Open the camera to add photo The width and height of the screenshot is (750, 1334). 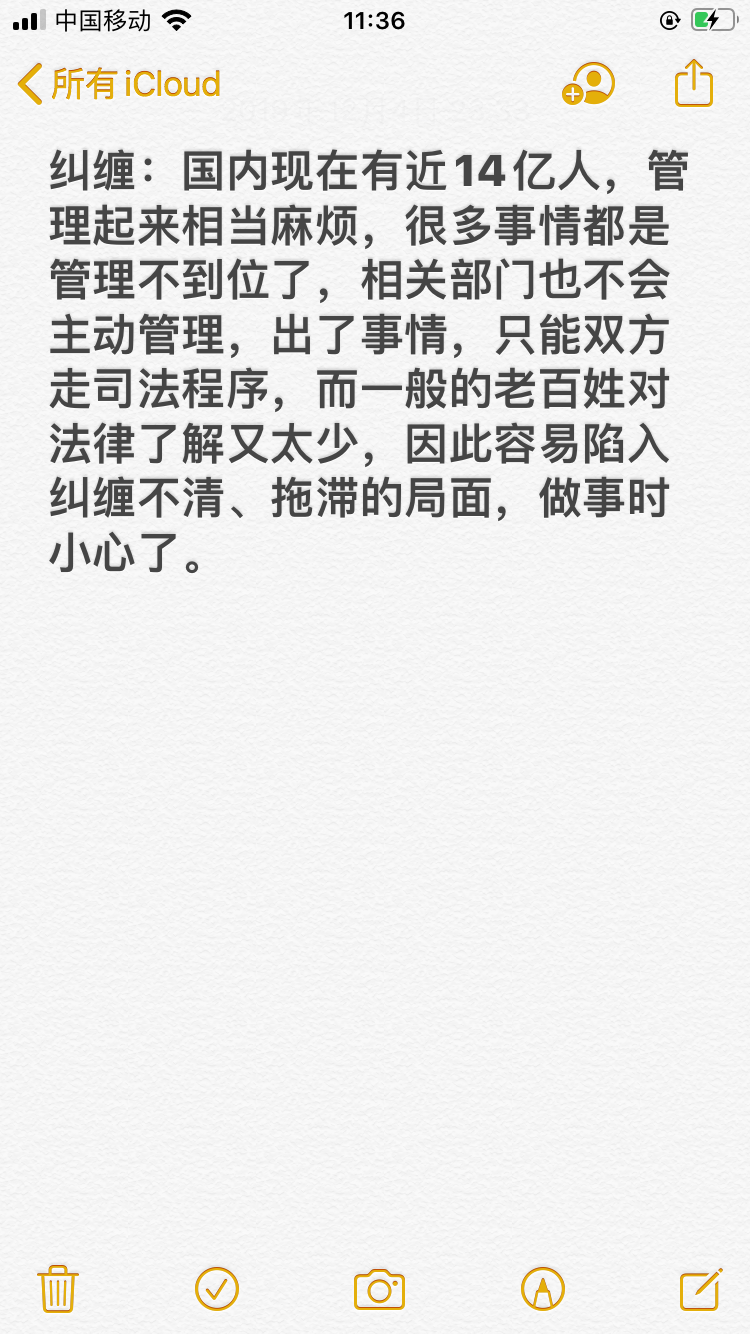[379, 1289]
